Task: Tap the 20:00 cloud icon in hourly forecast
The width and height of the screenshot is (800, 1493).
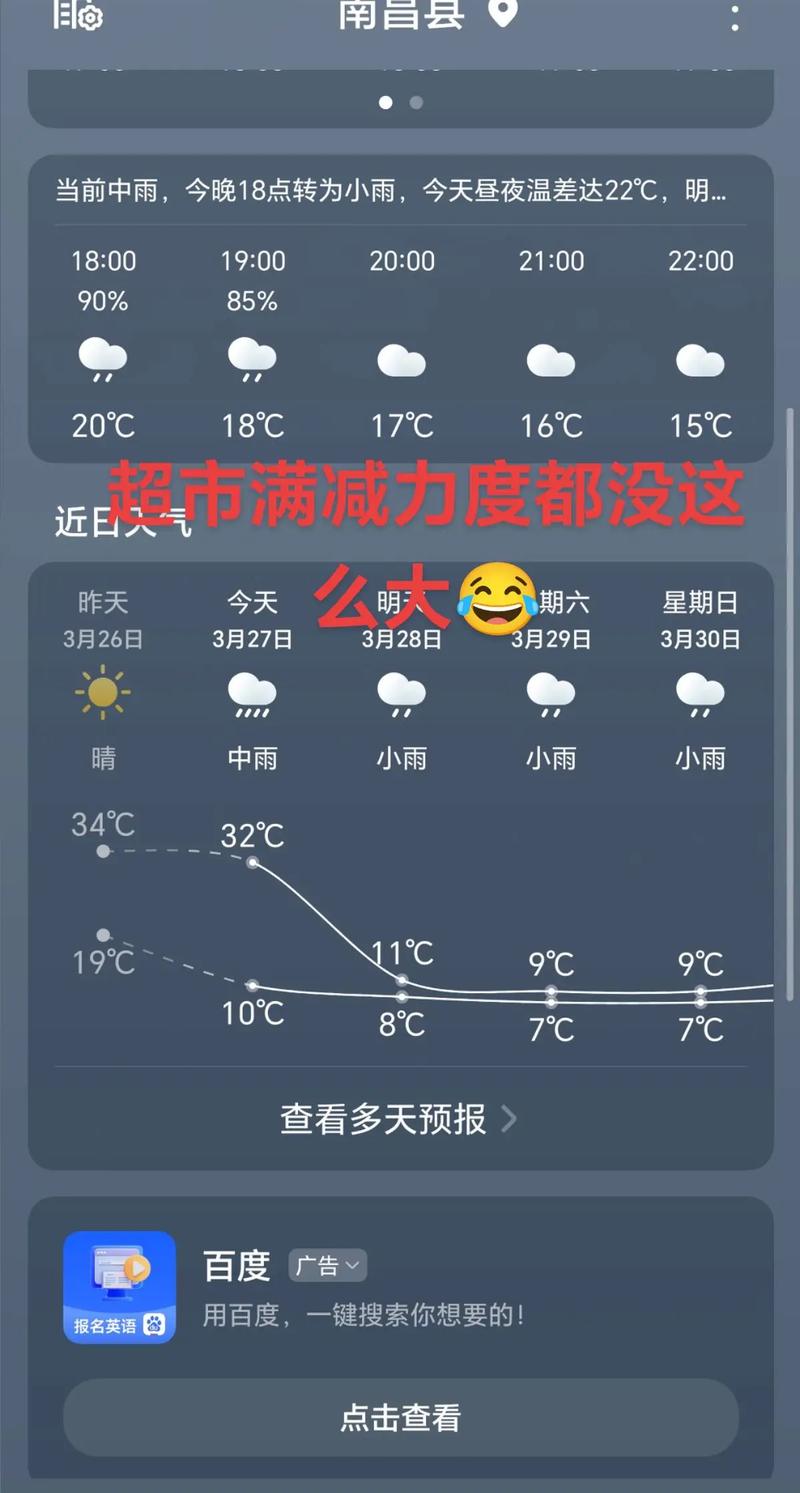Action: [x=401, y=360]
